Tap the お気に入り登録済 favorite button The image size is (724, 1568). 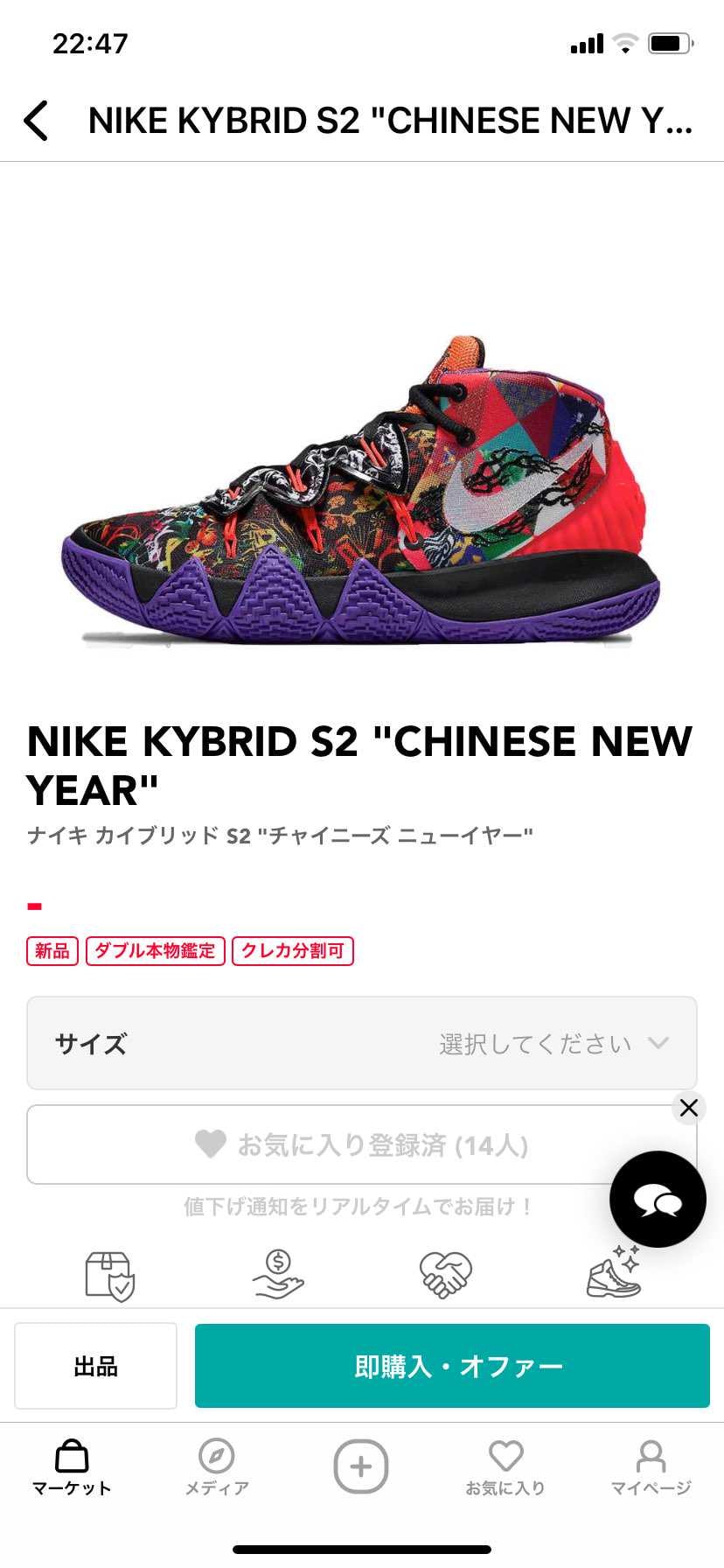(361, 1144)
